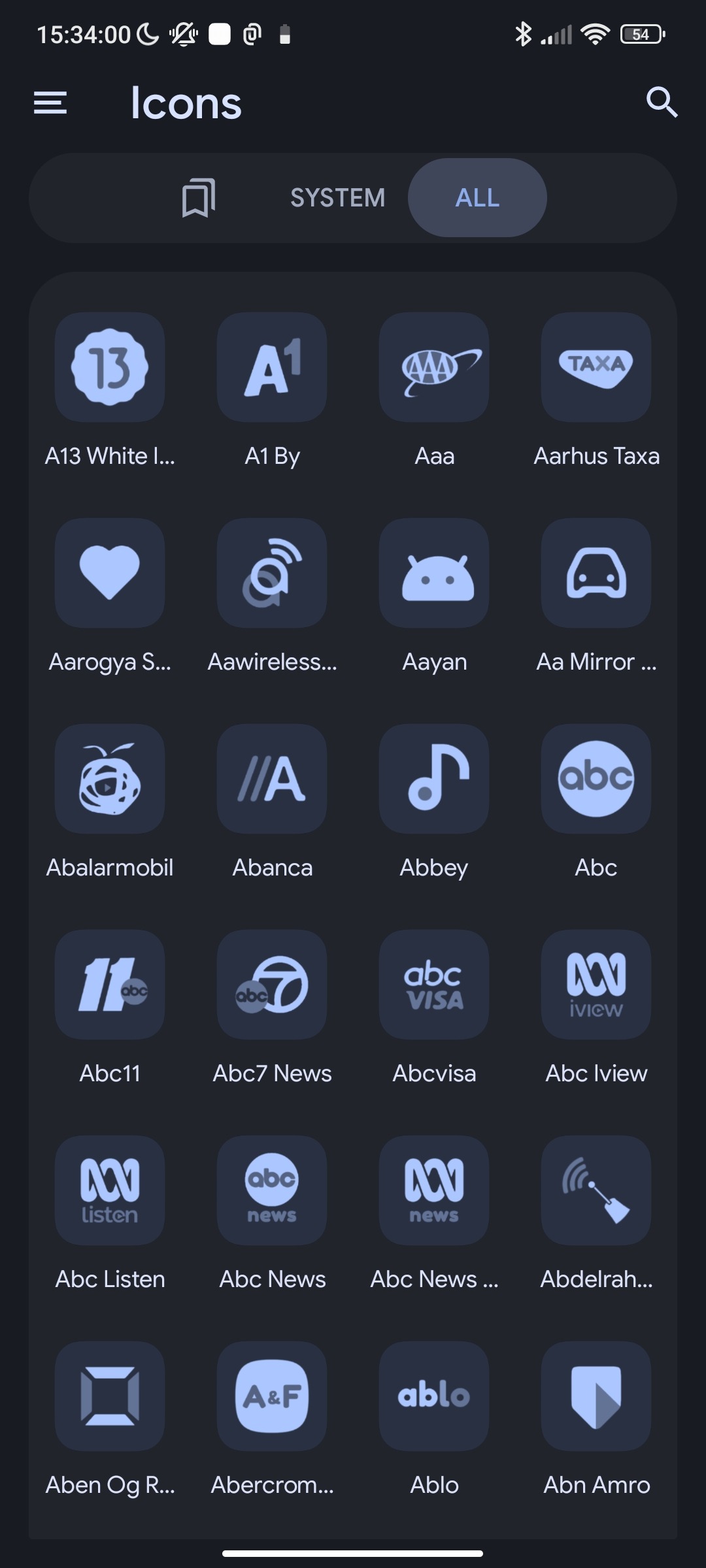
Task: Open the Abc Listen icon
Action: click(110, 1190)
